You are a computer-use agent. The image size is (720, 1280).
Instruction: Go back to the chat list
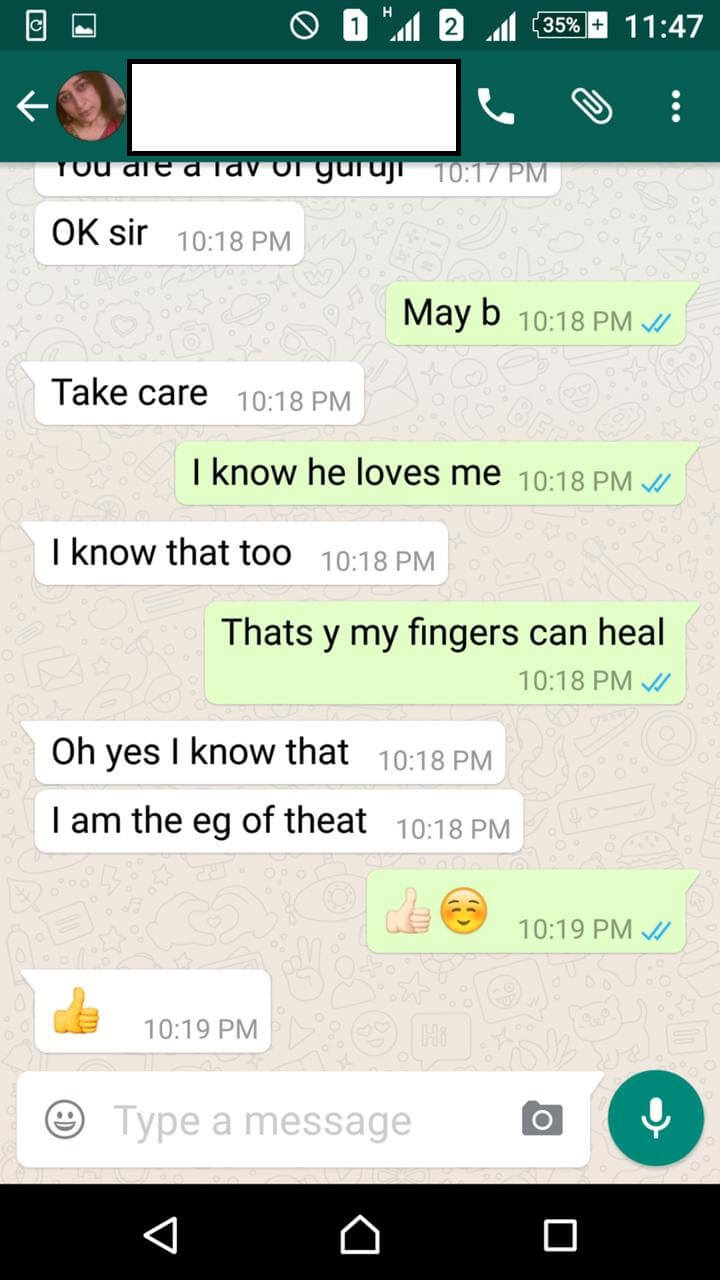click(31, 106)
